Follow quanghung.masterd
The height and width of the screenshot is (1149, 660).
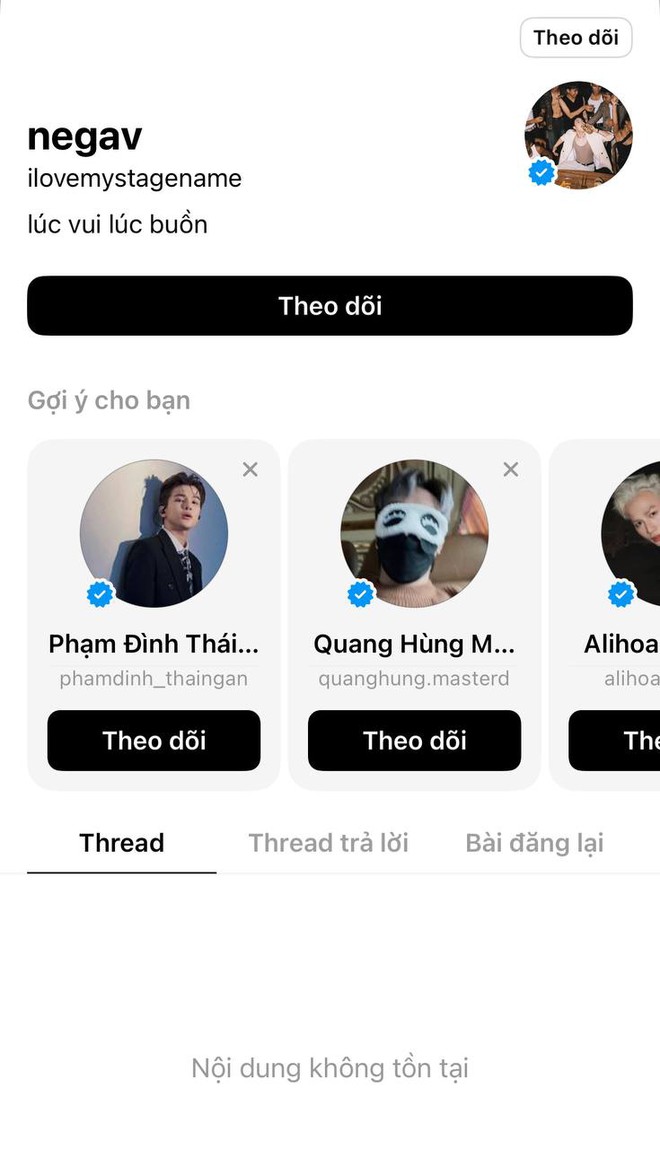[x=414, y=741]
